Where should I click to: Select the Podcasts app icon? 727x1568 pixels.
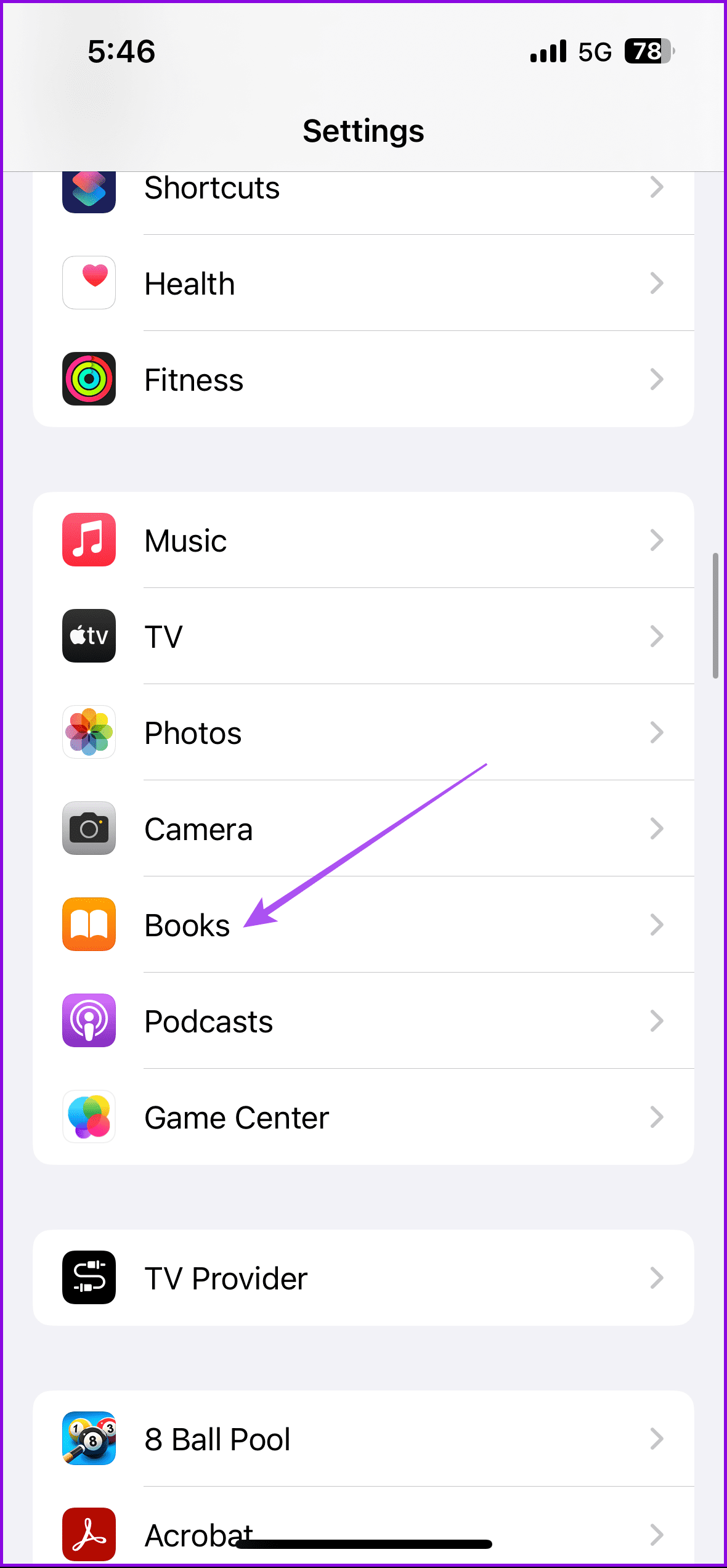tap(89, 1021)
